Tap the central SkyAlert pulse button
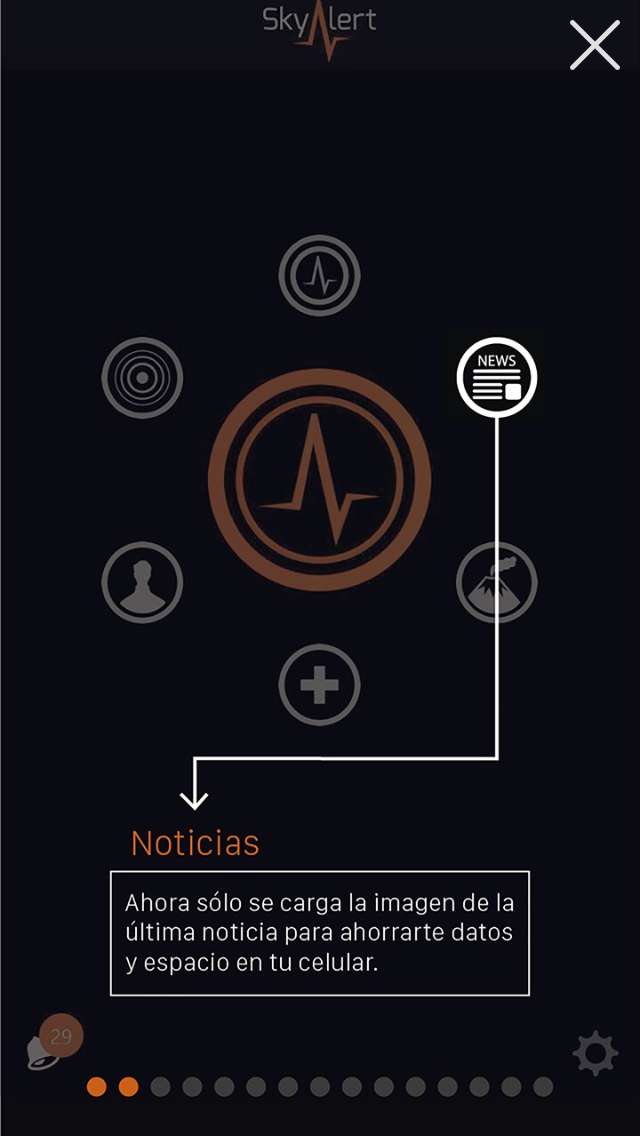Image resolution: width=640 pixels, height=1136 pixels. click(319, 481)
